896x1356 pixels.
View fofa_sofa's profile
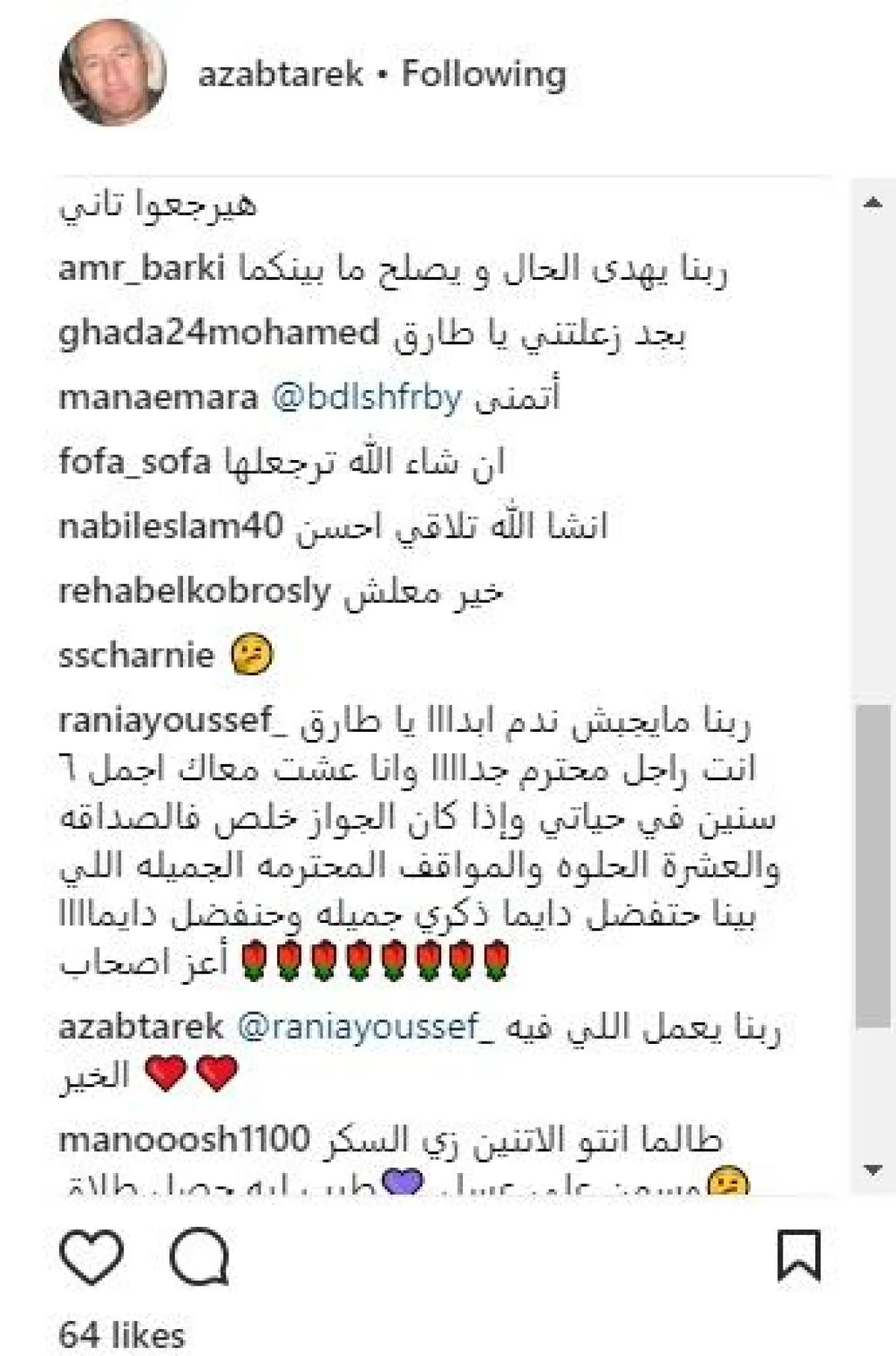tap(135, 462)
